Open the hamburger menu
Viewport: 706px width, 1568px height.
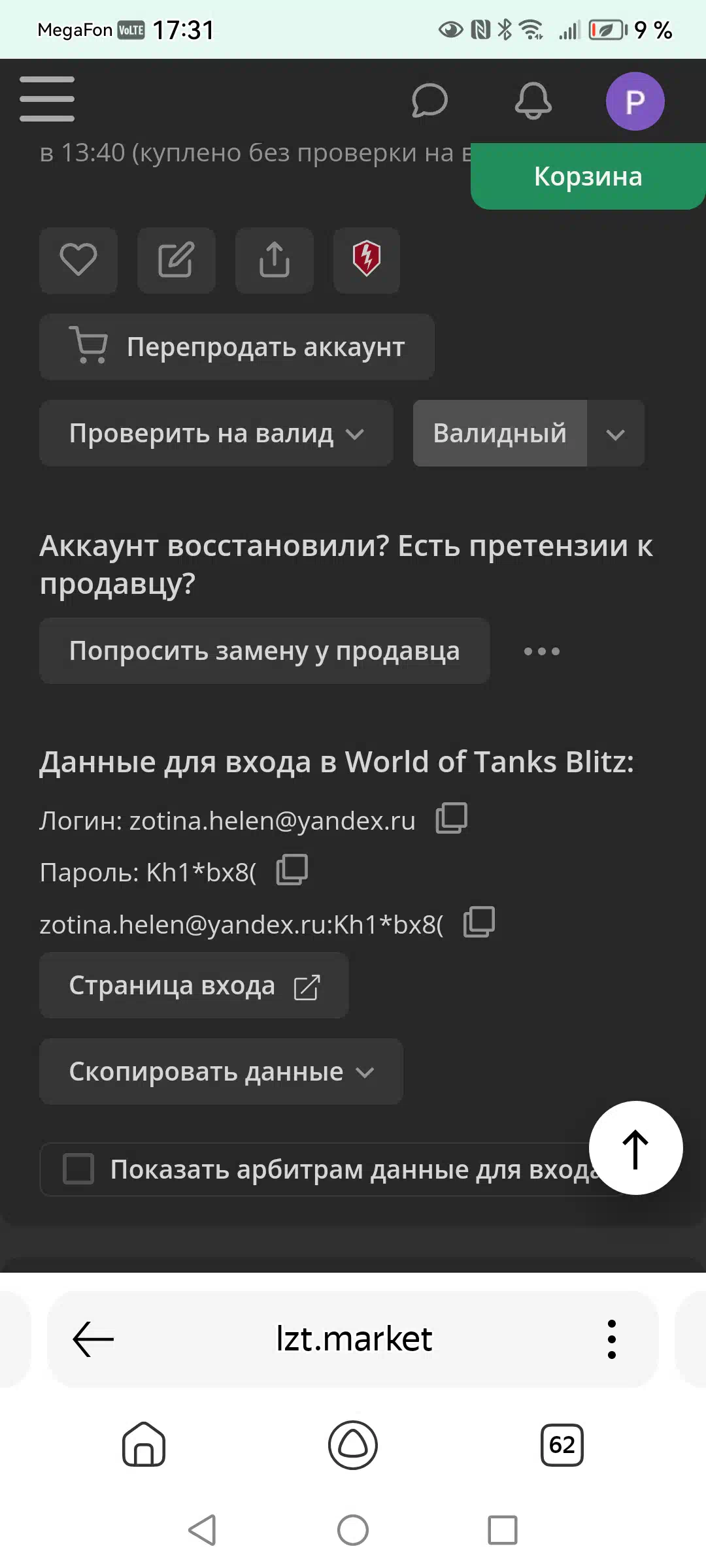click(x=47, y=99)
